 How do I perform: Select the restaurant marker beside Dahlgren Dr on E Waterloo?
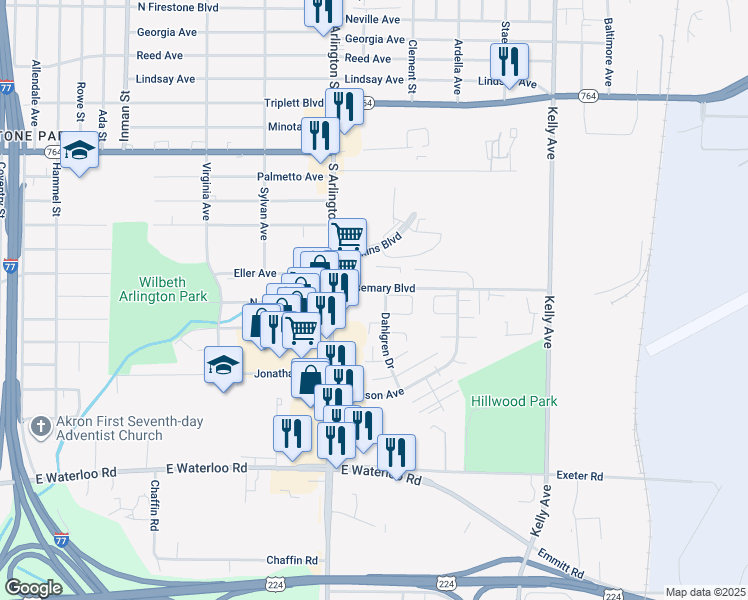(x=397, y=453)
